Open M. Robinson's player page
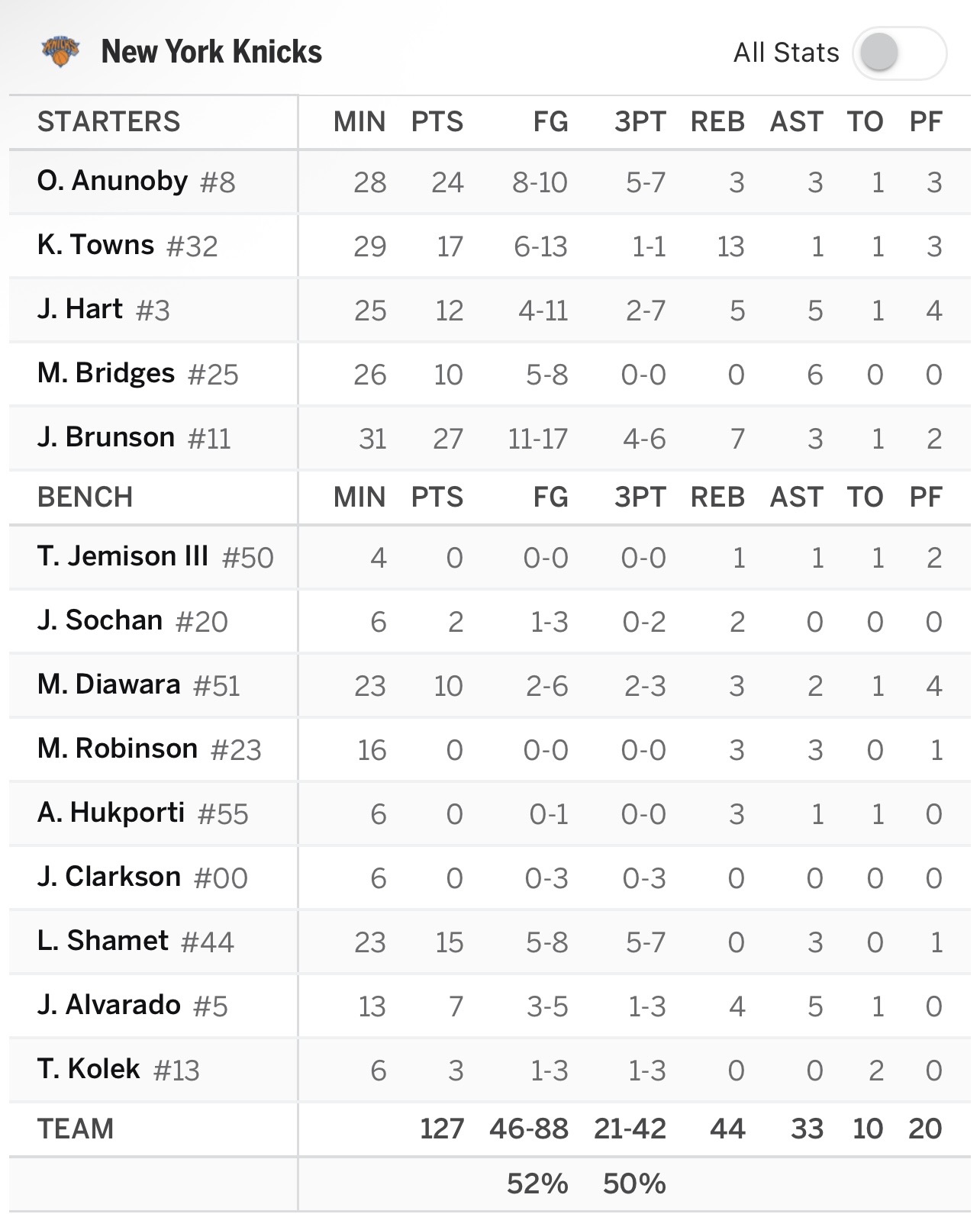The height and width of the screenshot is (1214, 980). [x=118, y=749]
